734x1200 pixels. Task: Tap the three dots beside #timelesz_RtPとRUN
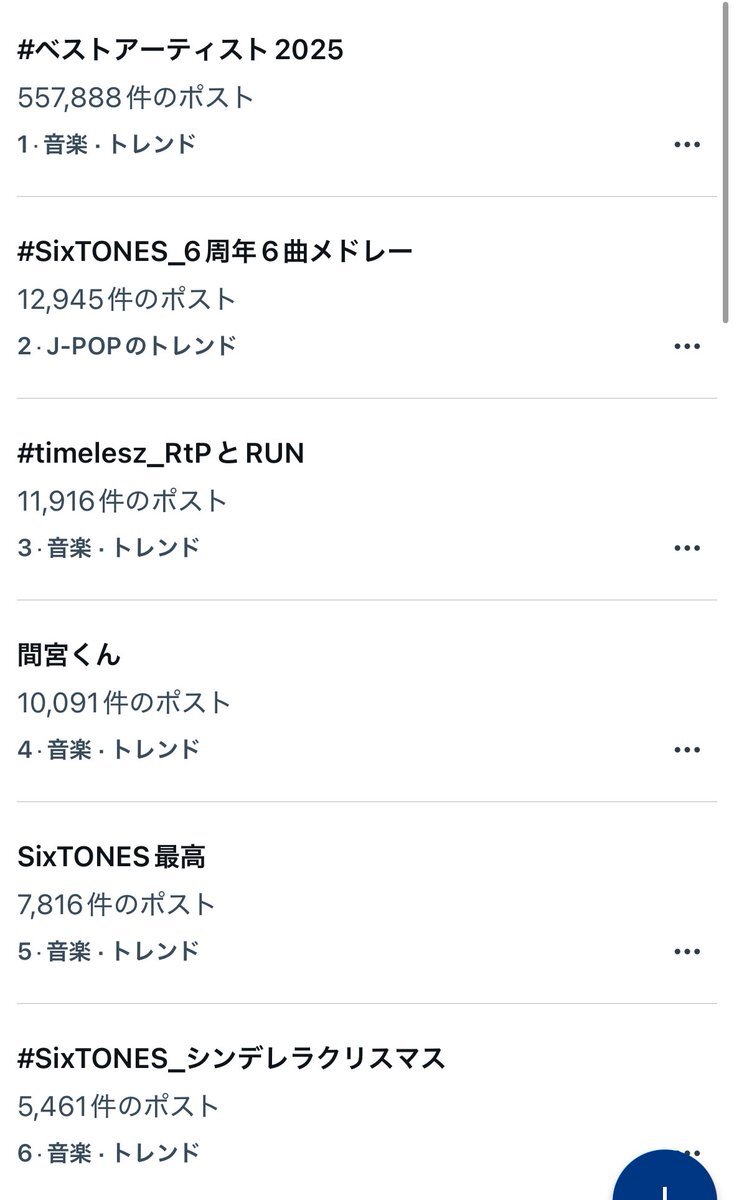[687, 548]
